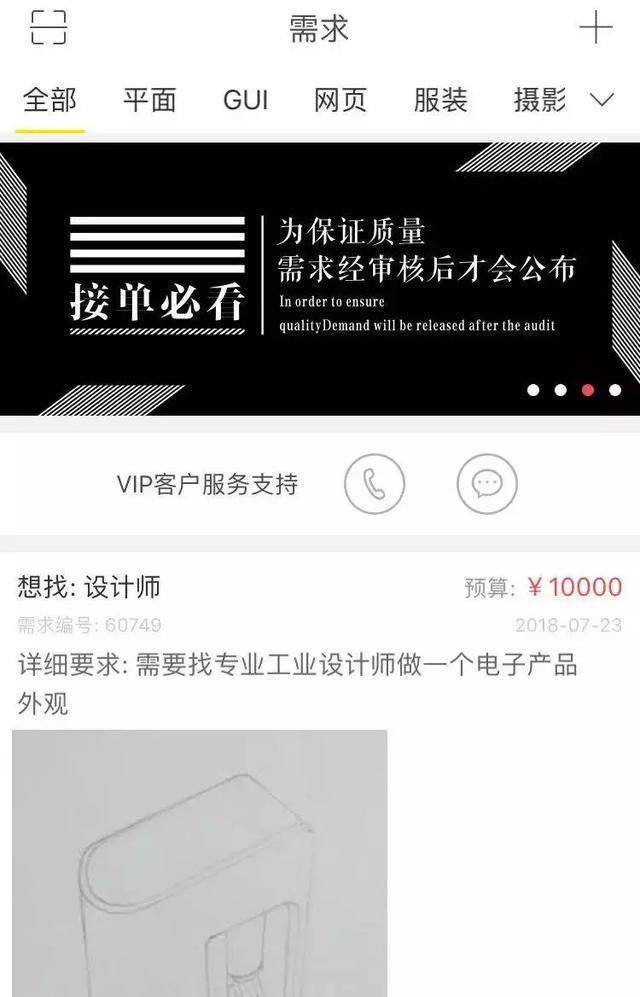The width and height of the screenshot is (640, 997).
Task: Message VIP customer support via chat icon
Action: (487, 485)
